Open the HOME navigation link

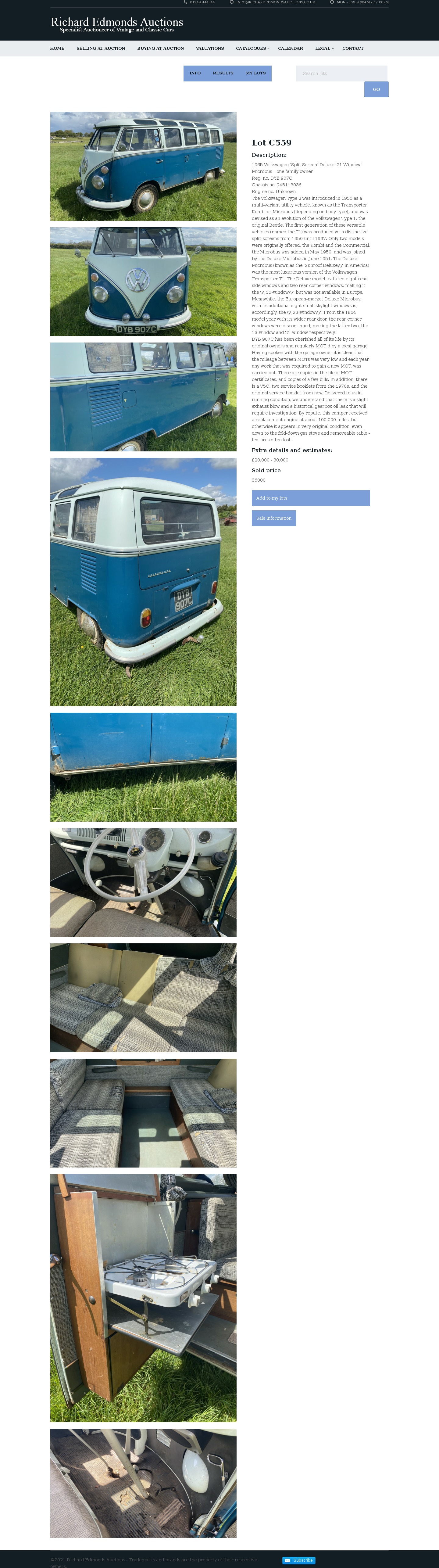pos(57,48)
